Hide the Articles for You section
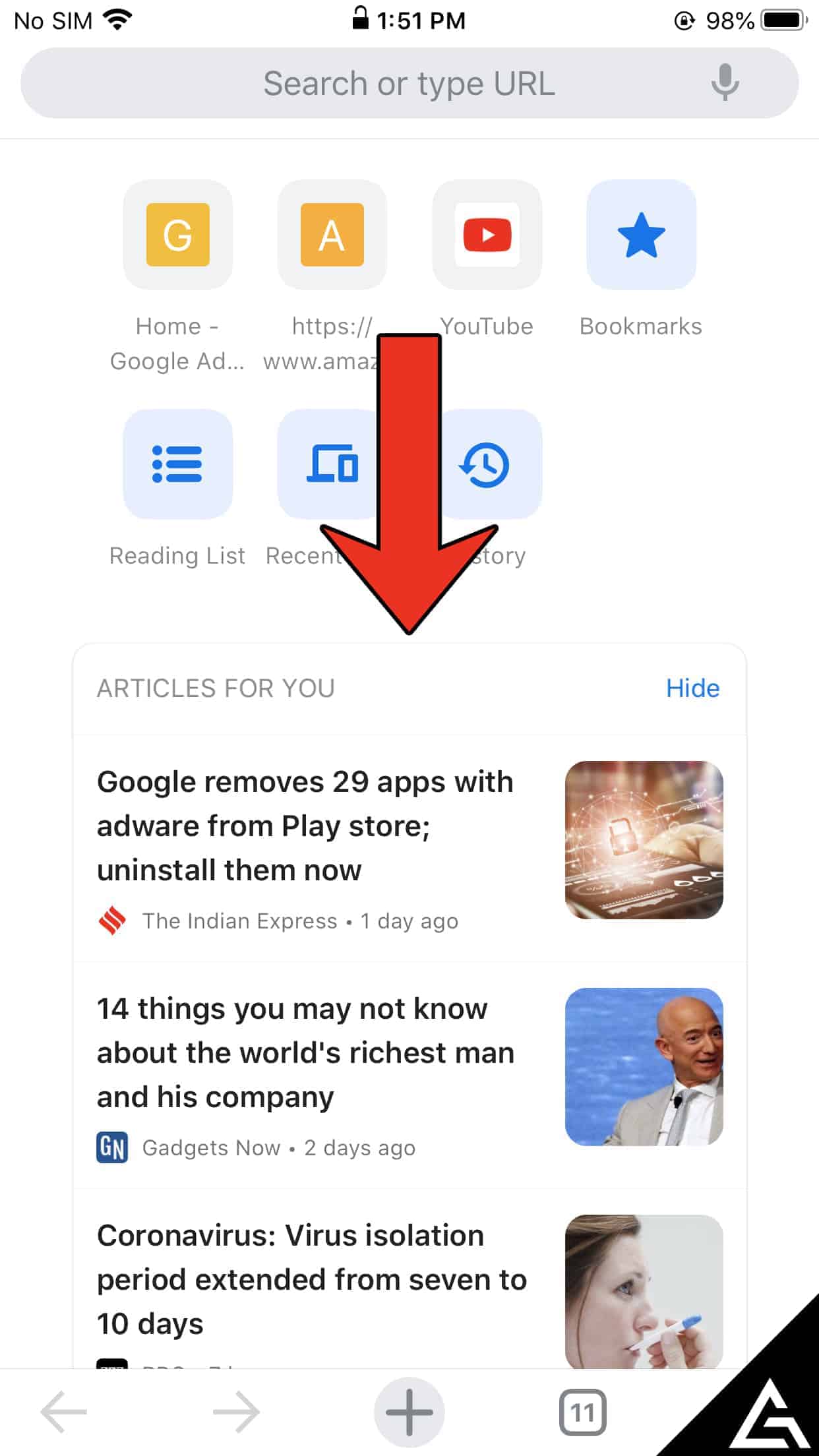 coord(692,688)
